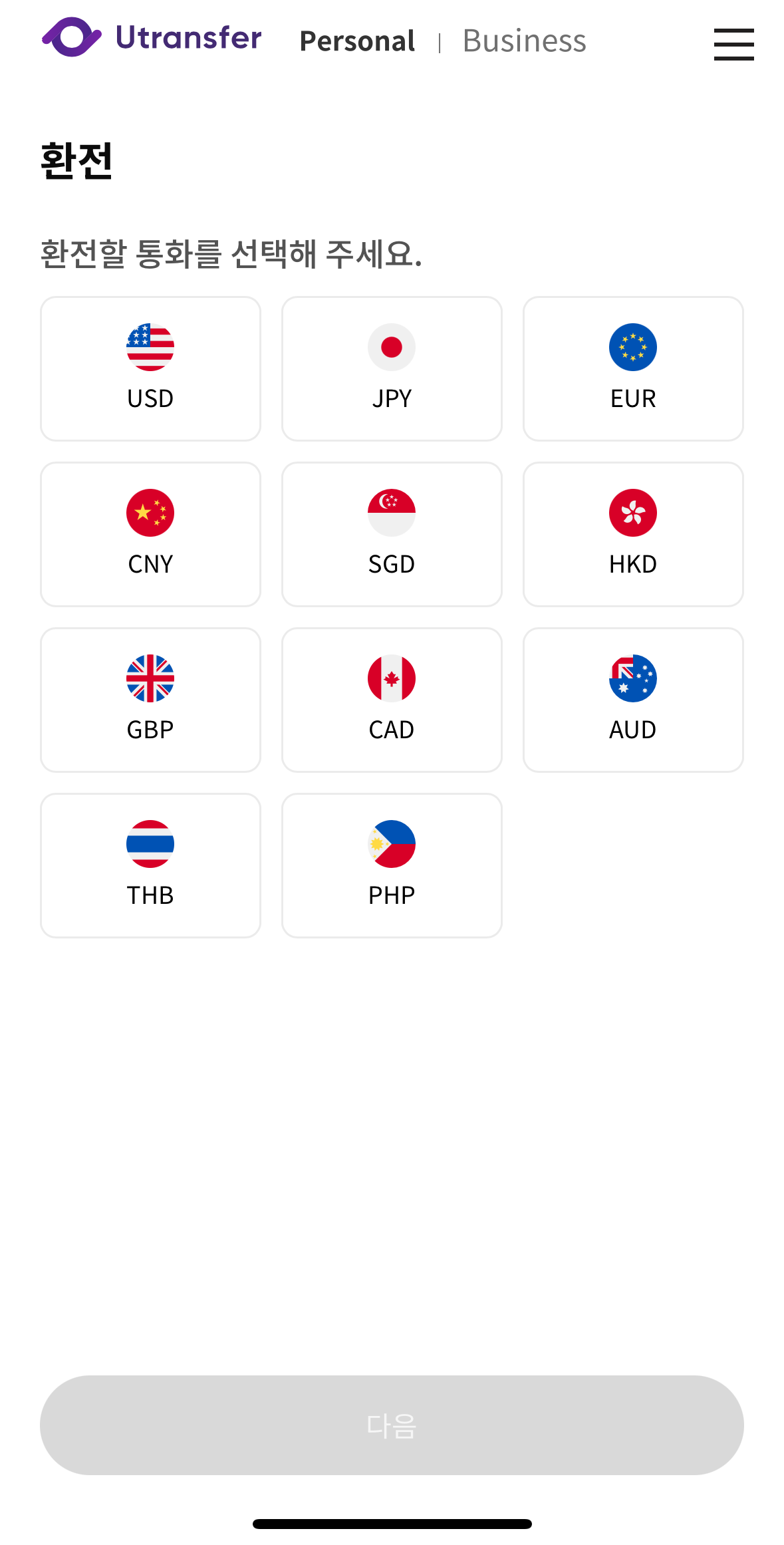Viewport: 784px width, 1545px height.
Task: Switch to the Personal tab
Action: coord(357,41)
